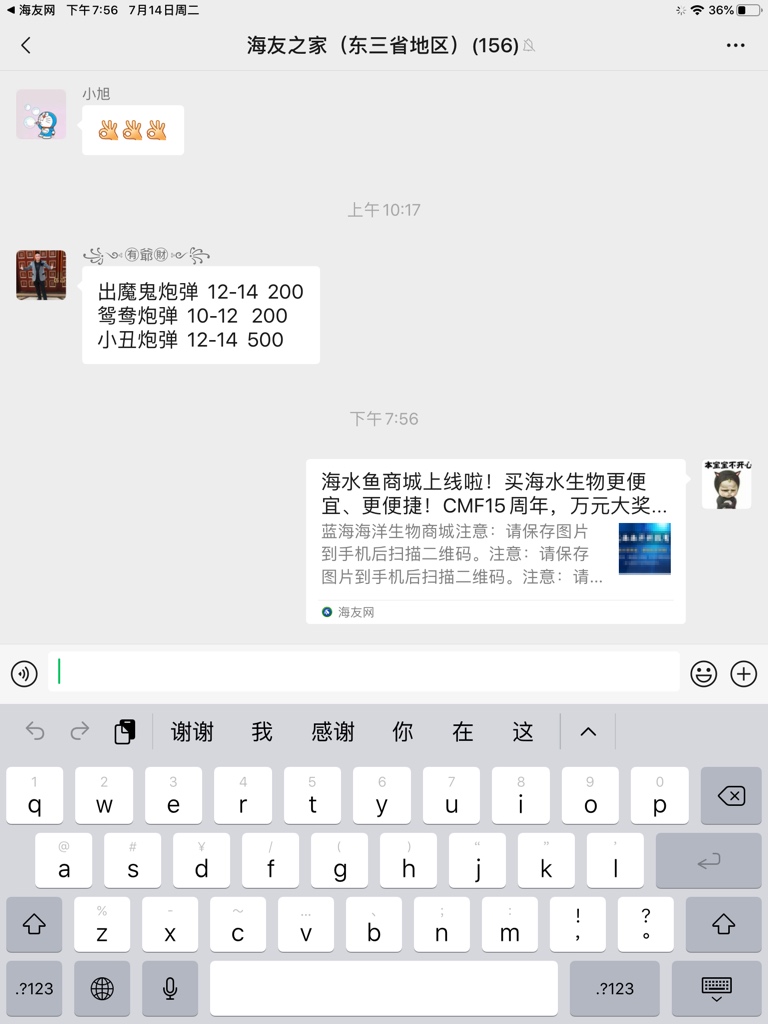768x1024 pixels.
Task: Open the shared 海水鱼商城 link card
Action: click(495, 540)
